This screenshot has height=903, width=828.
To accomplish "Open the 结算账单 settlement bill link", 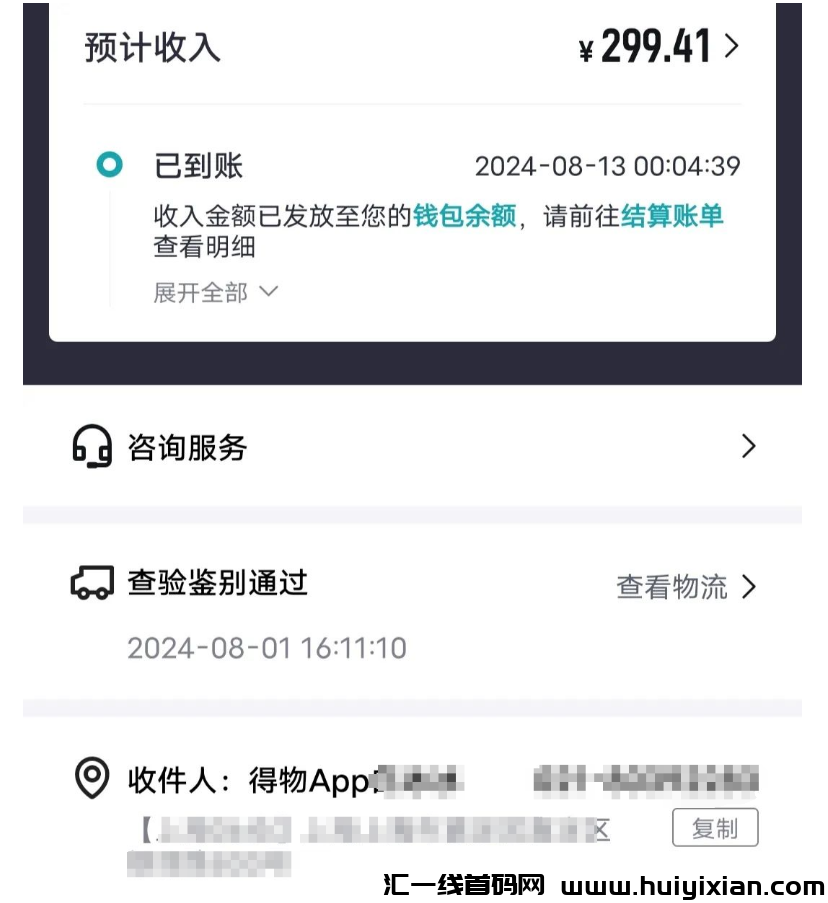I will pos(670,217).
